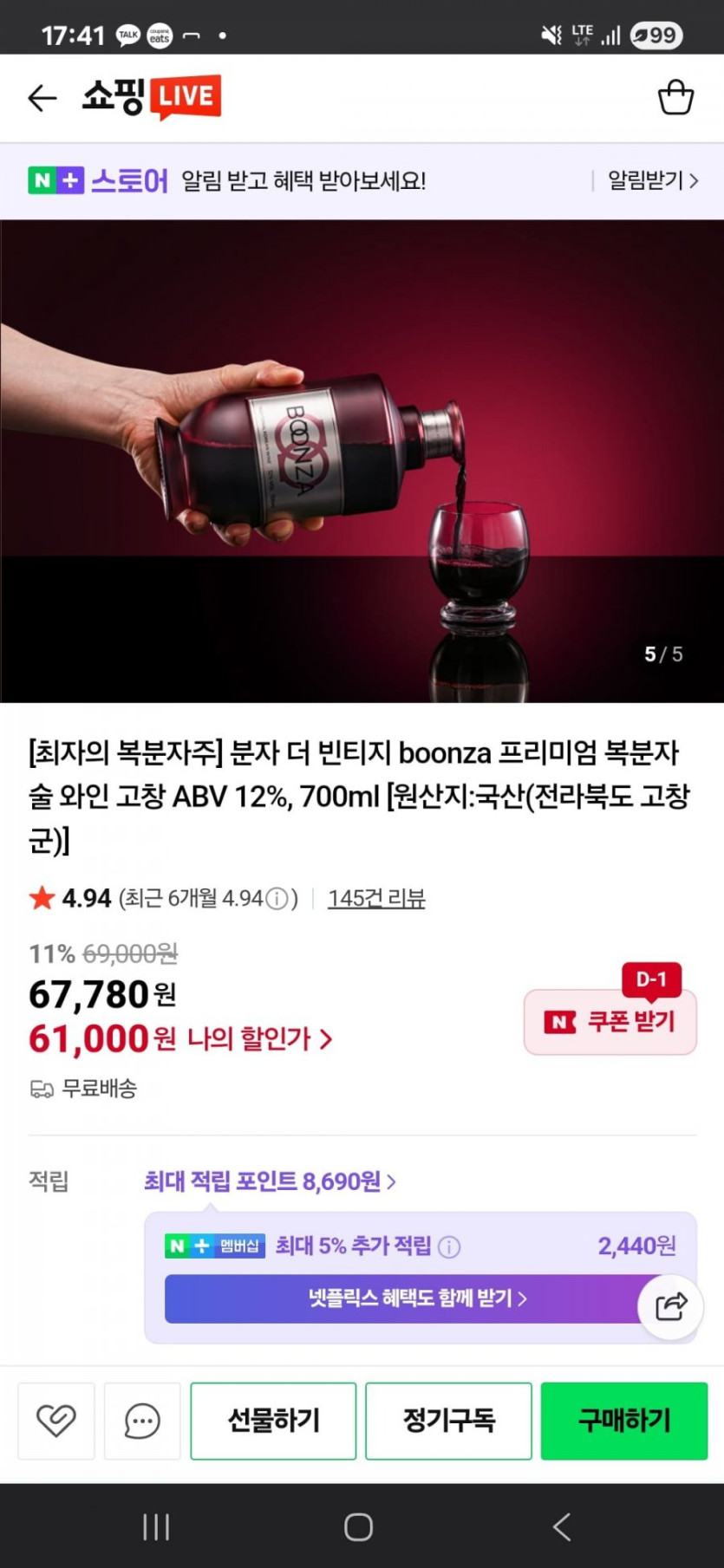Buy now with 구매하기
Screen dimensions: 724x1568
(623, 1421)
